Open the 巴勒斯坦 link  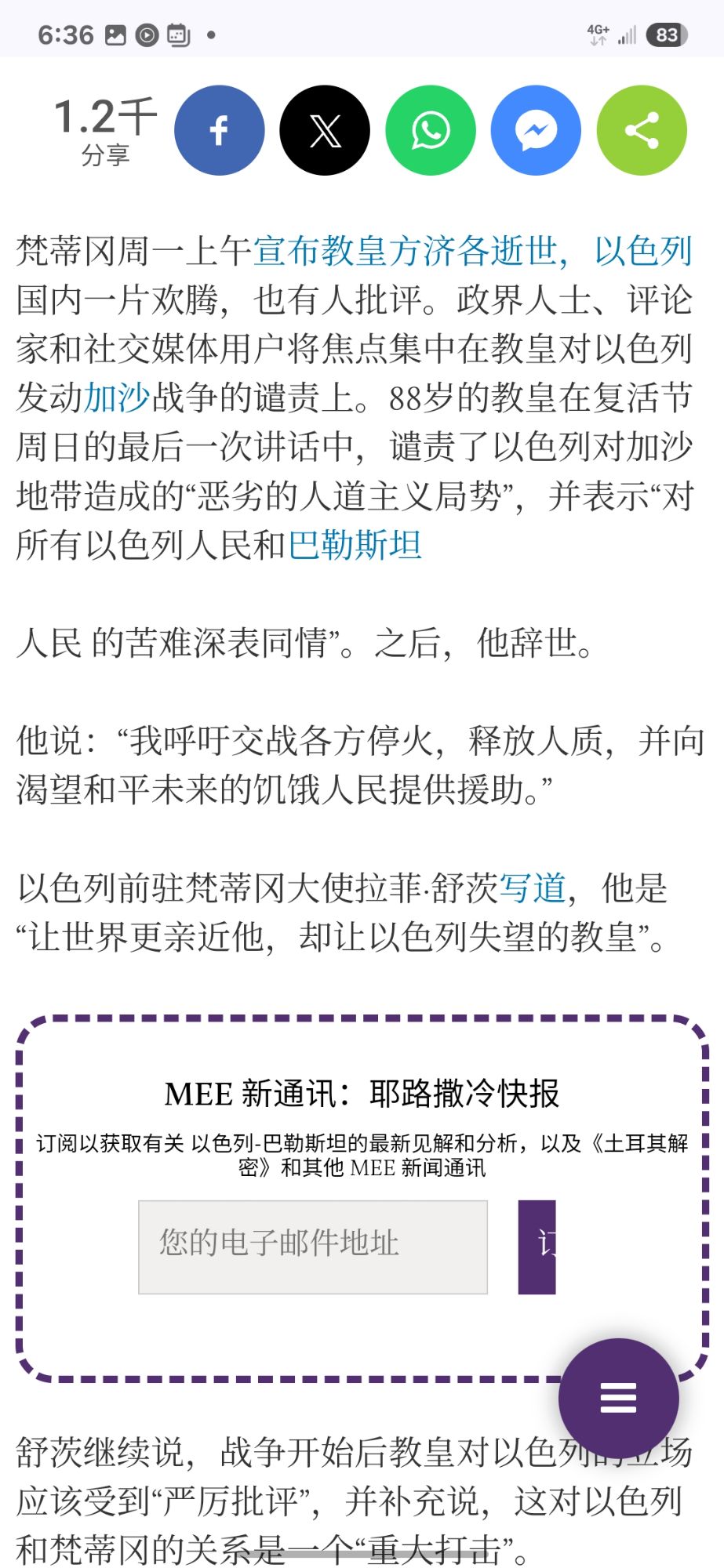pyautogui.click(x=355, y=545)
